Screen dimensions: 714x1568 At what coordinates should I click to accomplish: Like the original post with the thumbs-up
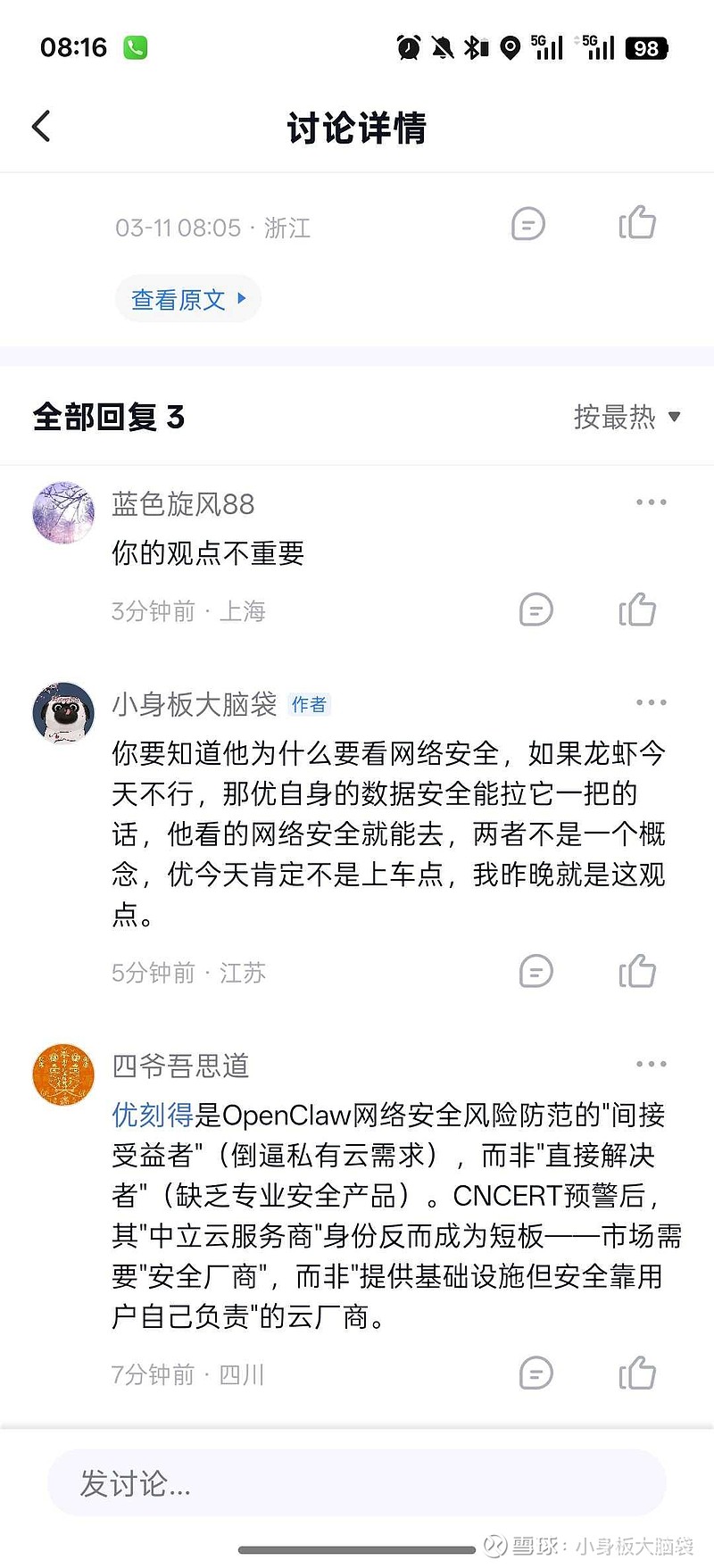pos(637,222)
